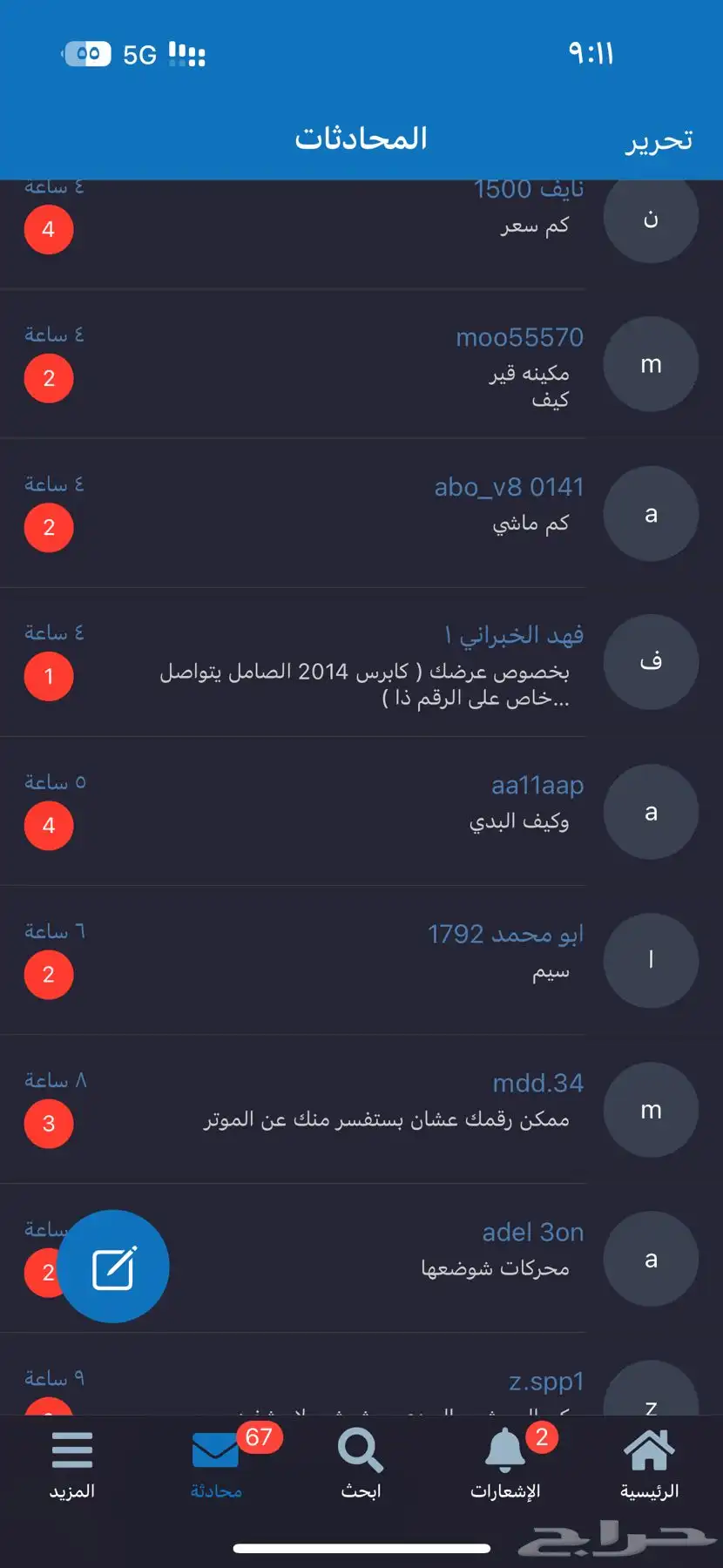This screenshot has width=723, height=1568.
Task: Open the المزيد more menu tab
Action: point(72,1465)
